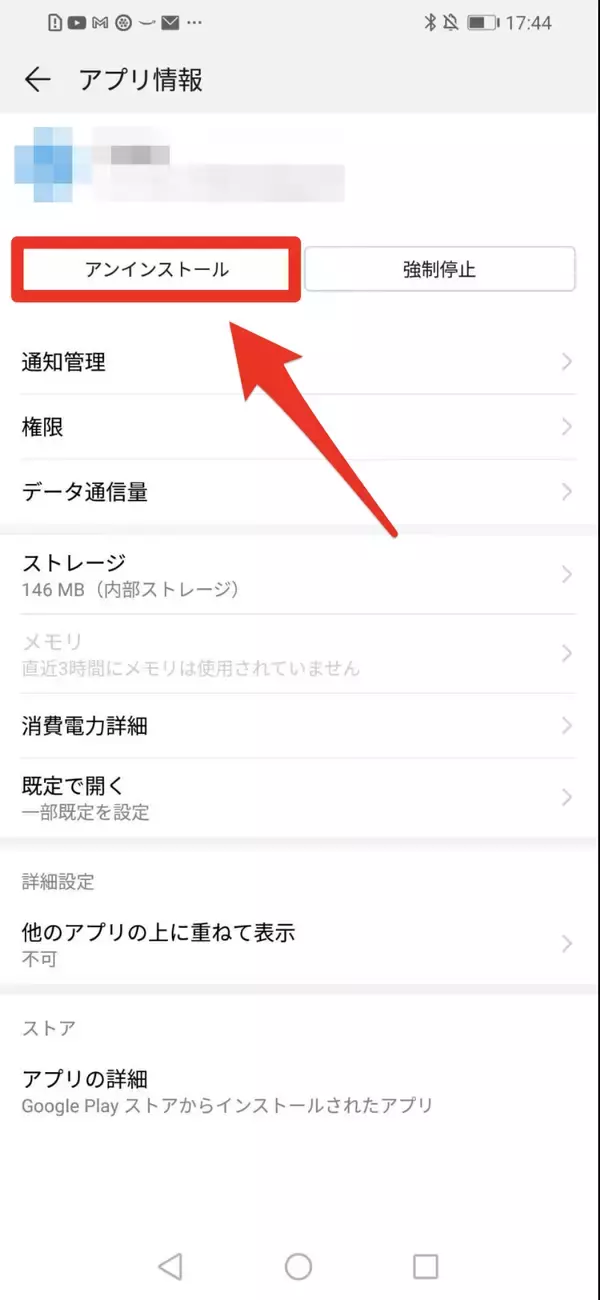This screenshot has width=600, height=1300.
Task: Tap the 強制停止 button
Action: (x=439, y=269)
